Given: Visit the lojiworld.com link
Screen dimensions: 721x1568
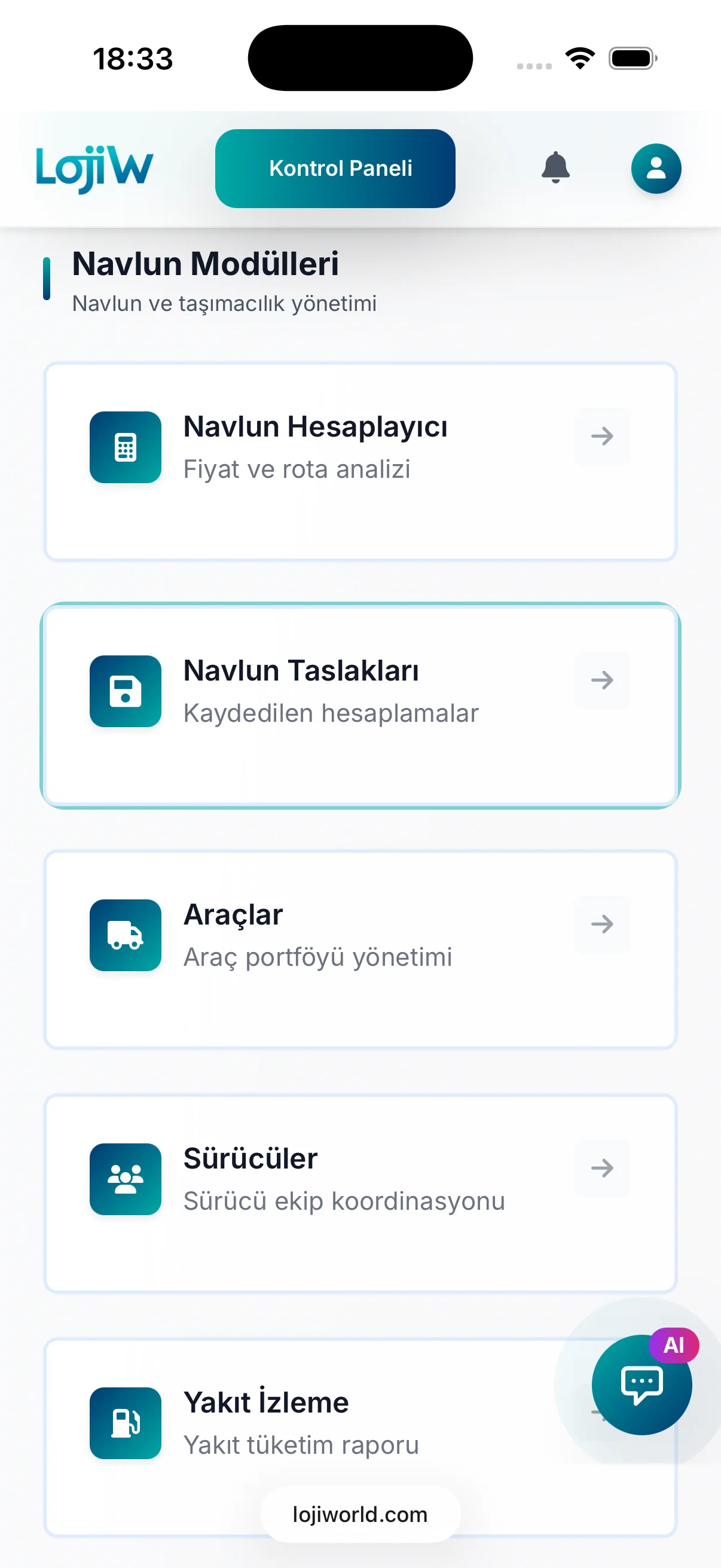Looking at the screenshot, I should [360, 1514].
